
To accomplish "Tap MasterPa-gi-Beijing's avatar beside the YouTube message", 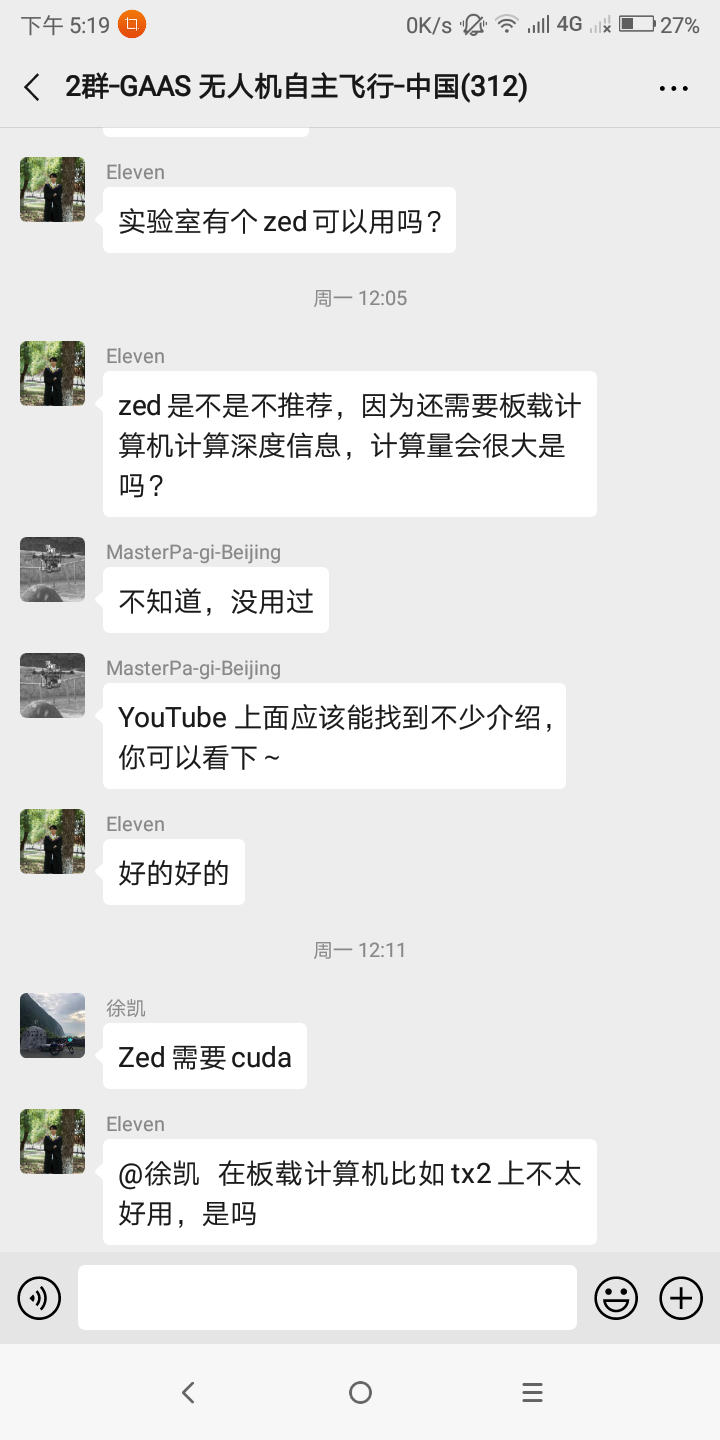I will coord(52,685).
